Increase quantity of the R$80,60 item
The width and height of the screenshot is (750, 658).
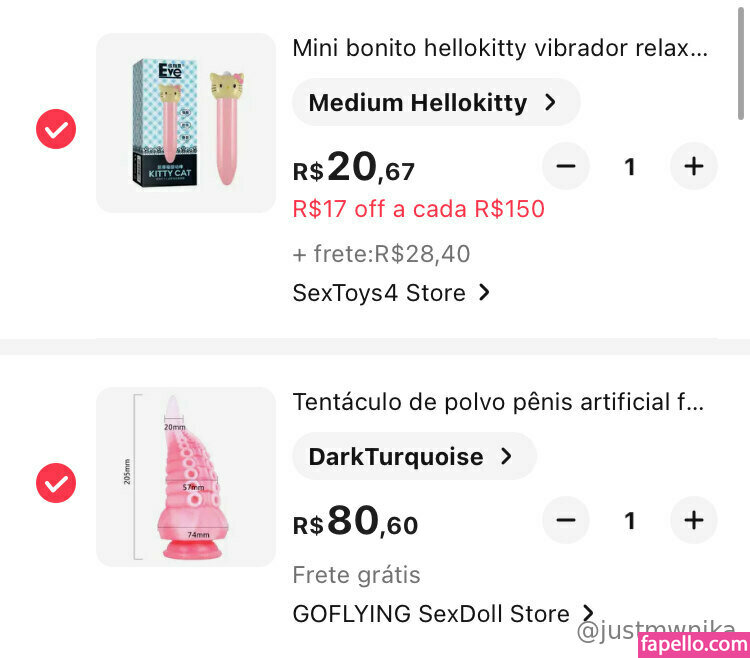click(694, 521)
